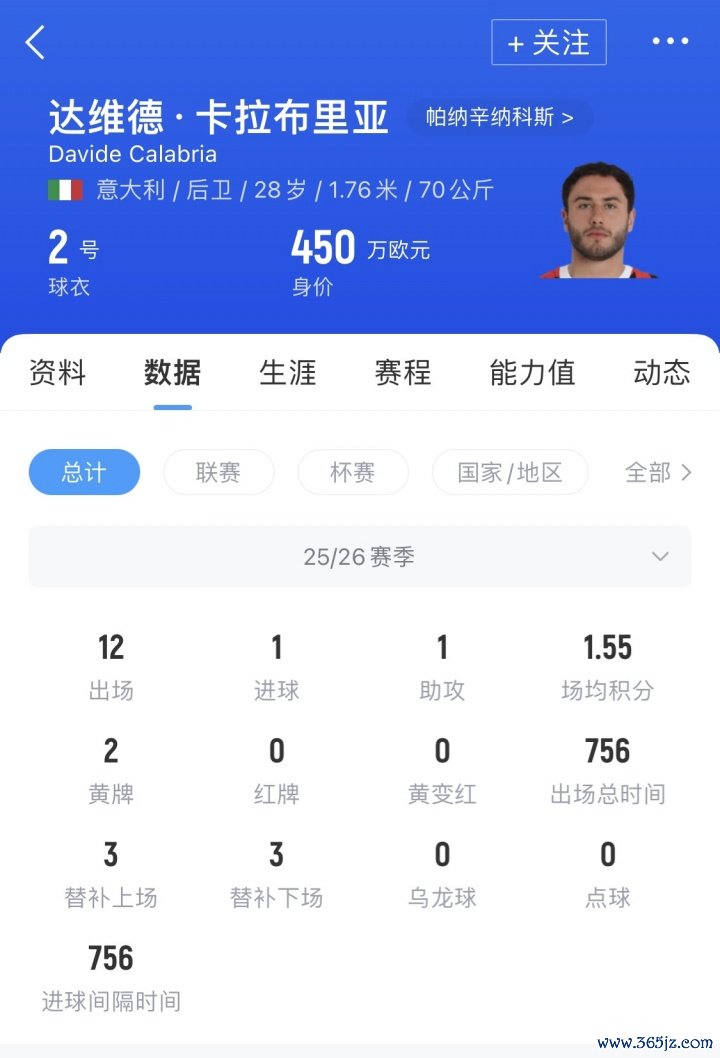Image resolution: width=720 pixels, height=1058 pixels.
Task: Filter stats by 杯赛
Action: (x=352, y=472)
